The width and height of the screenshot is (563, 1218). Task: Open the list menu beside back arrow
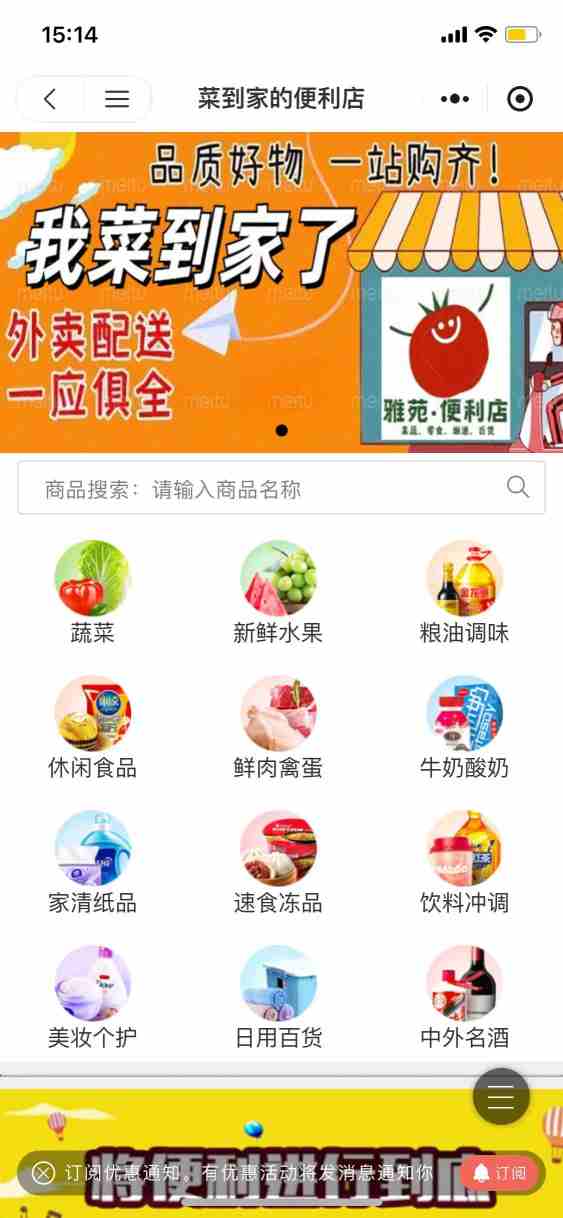(x=117, y=99)
